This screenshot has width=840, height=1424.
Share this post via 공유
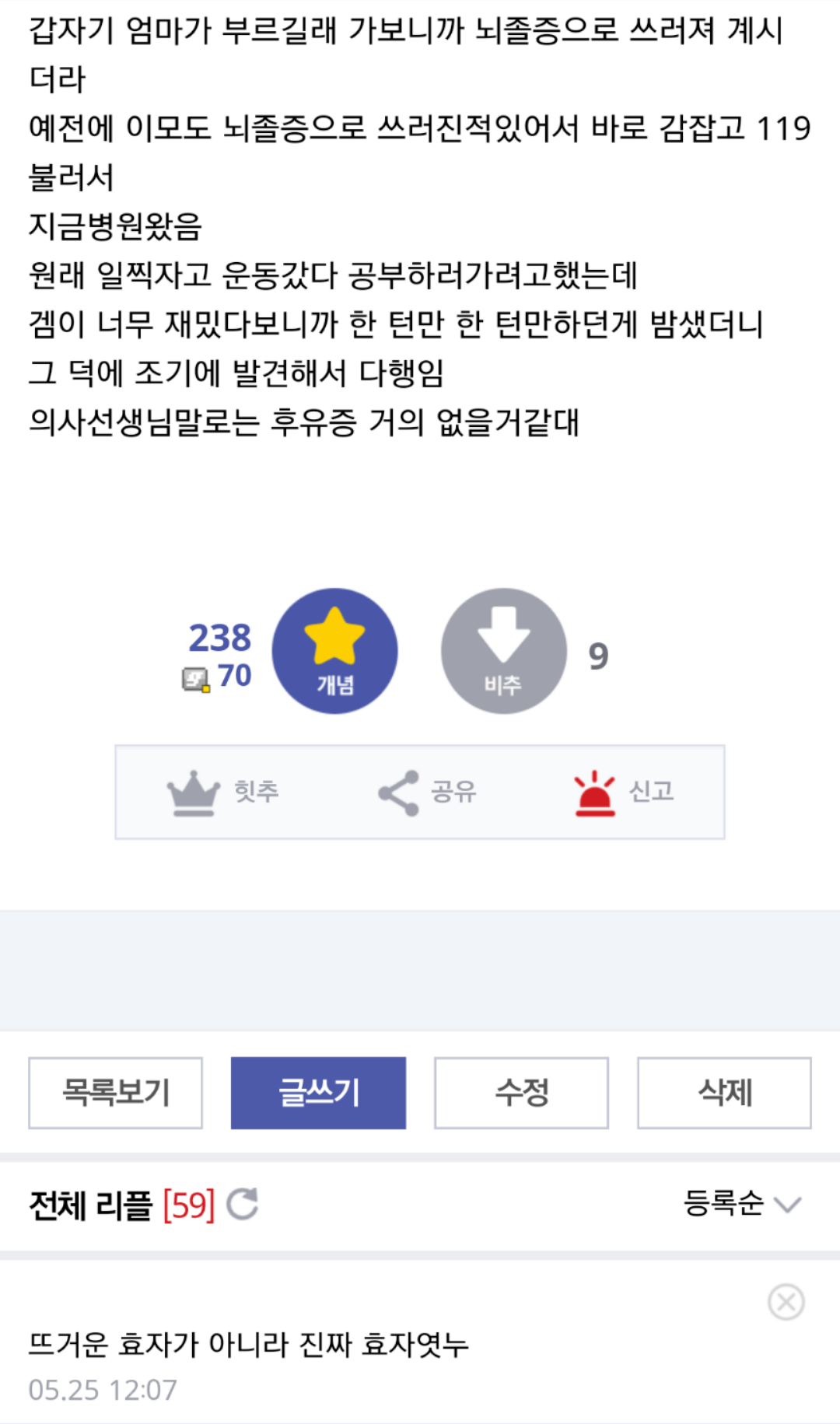(x=427, y=792)
